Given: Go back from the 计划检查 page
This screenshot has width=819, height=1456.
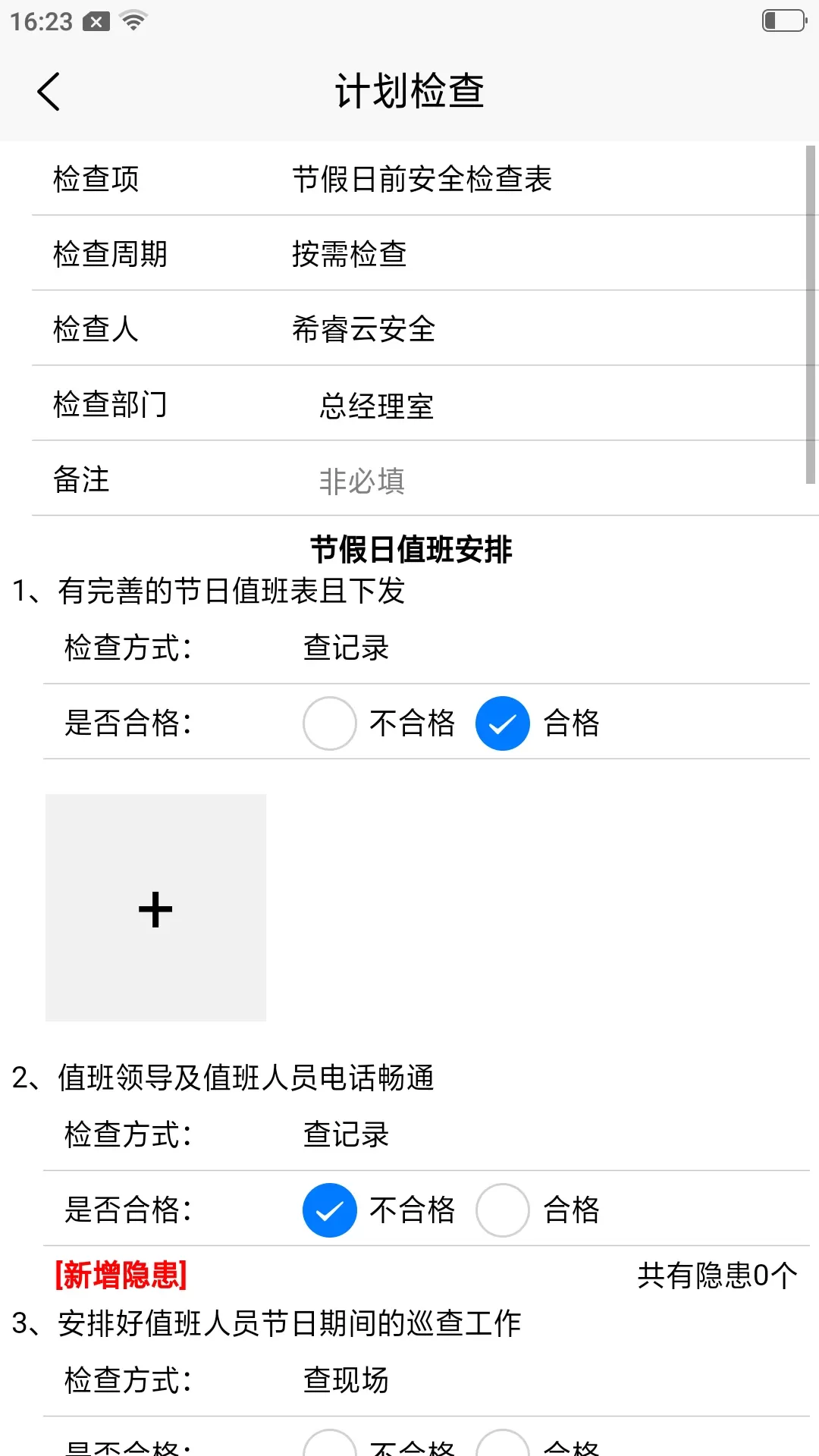Looking at the screenshot, I should 49,92.
